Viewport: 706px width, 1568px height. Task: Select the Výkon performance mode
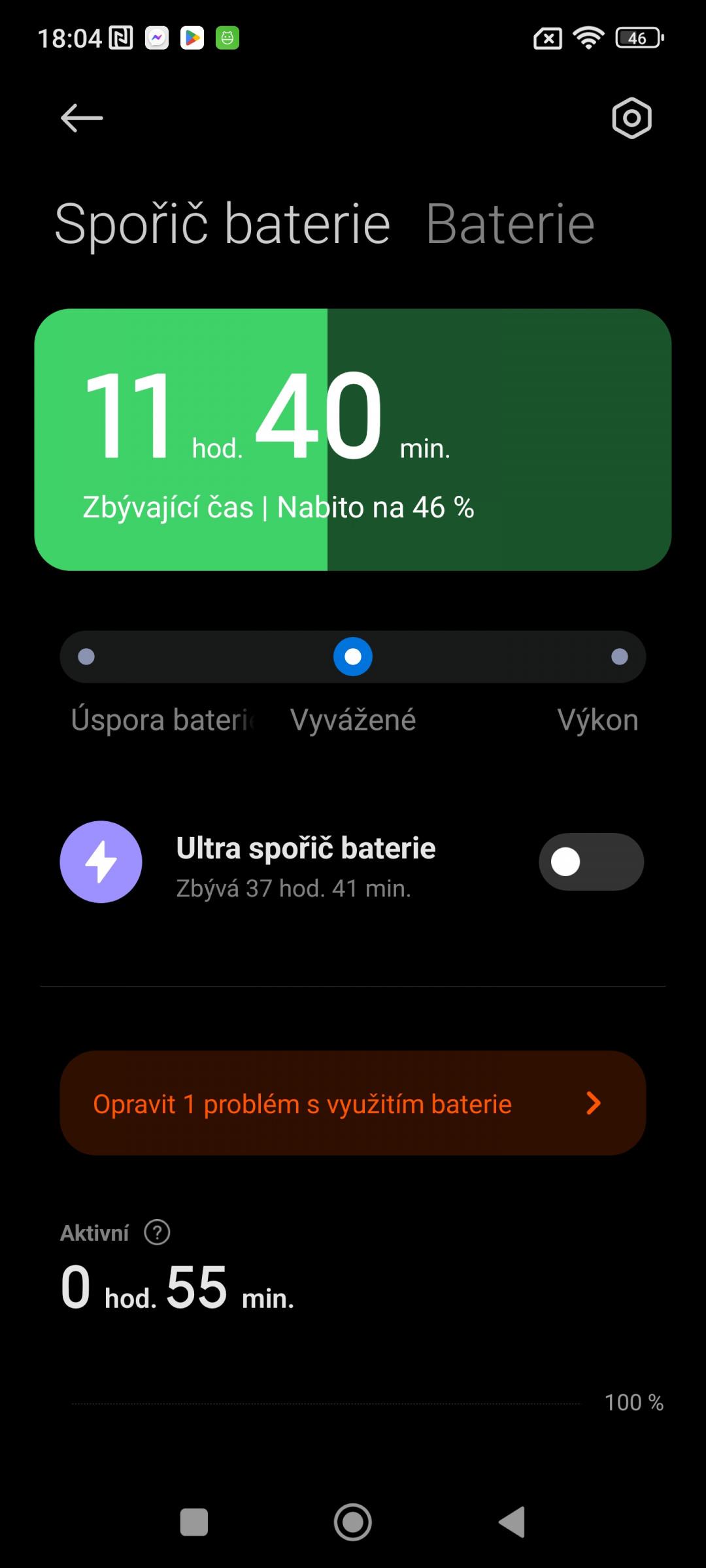(x=620, y=657)
